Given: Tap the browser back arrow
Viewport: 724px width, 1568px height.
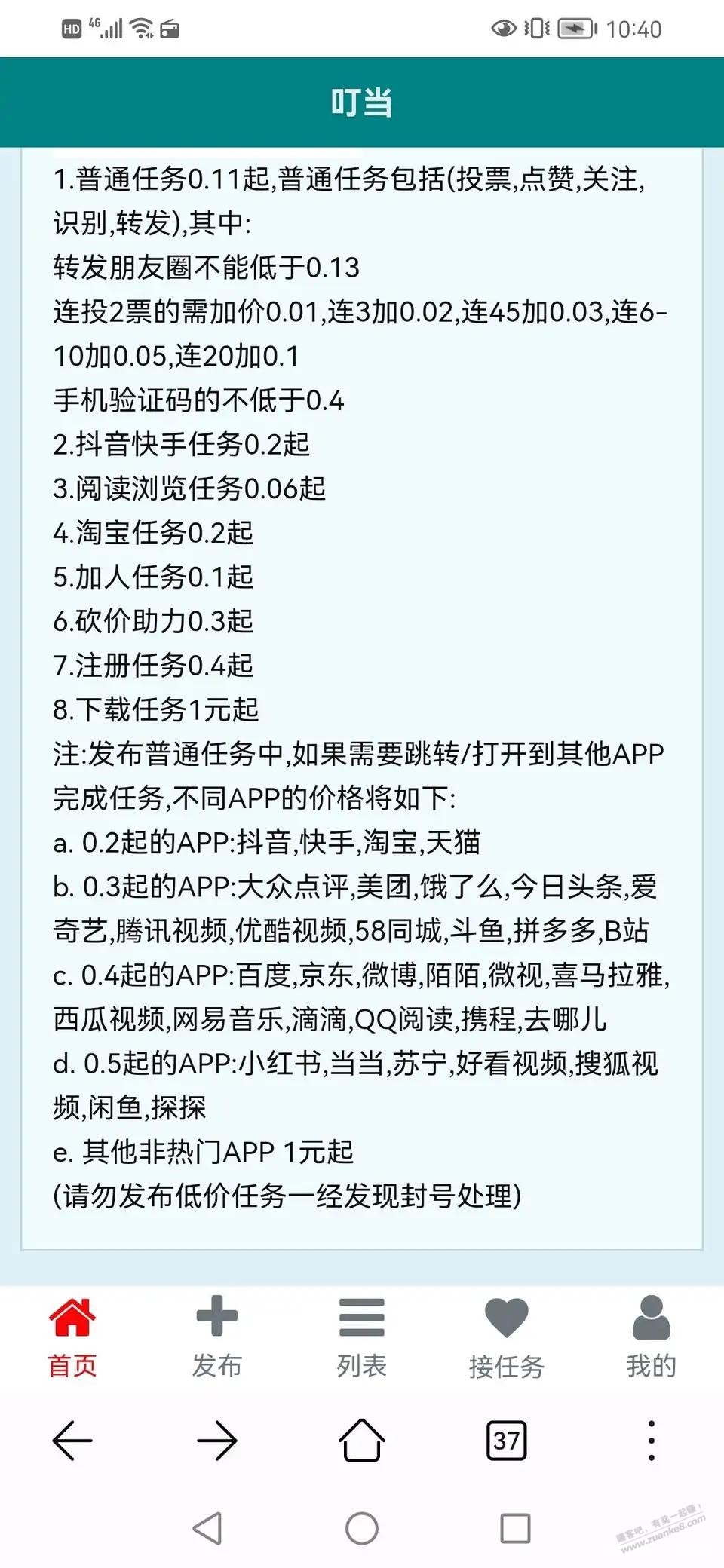Looking at the screenshot, I should tap(72, 1441).
